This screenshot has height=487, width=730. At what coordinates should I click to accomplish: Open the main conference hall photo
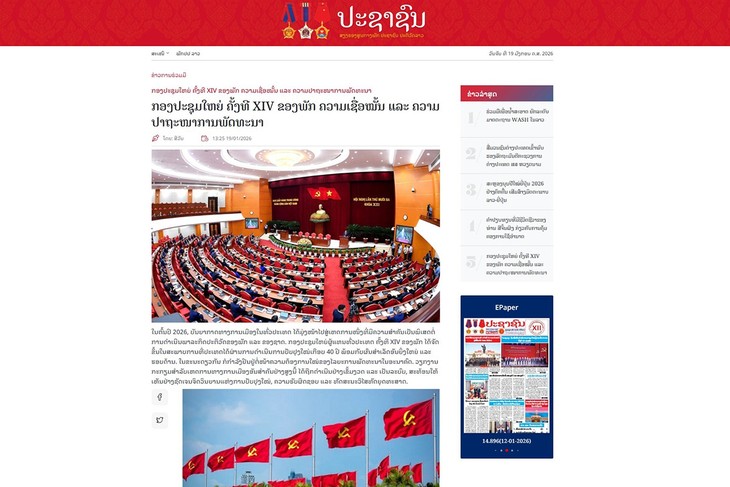pyautogui.click(x=295, y=235)
